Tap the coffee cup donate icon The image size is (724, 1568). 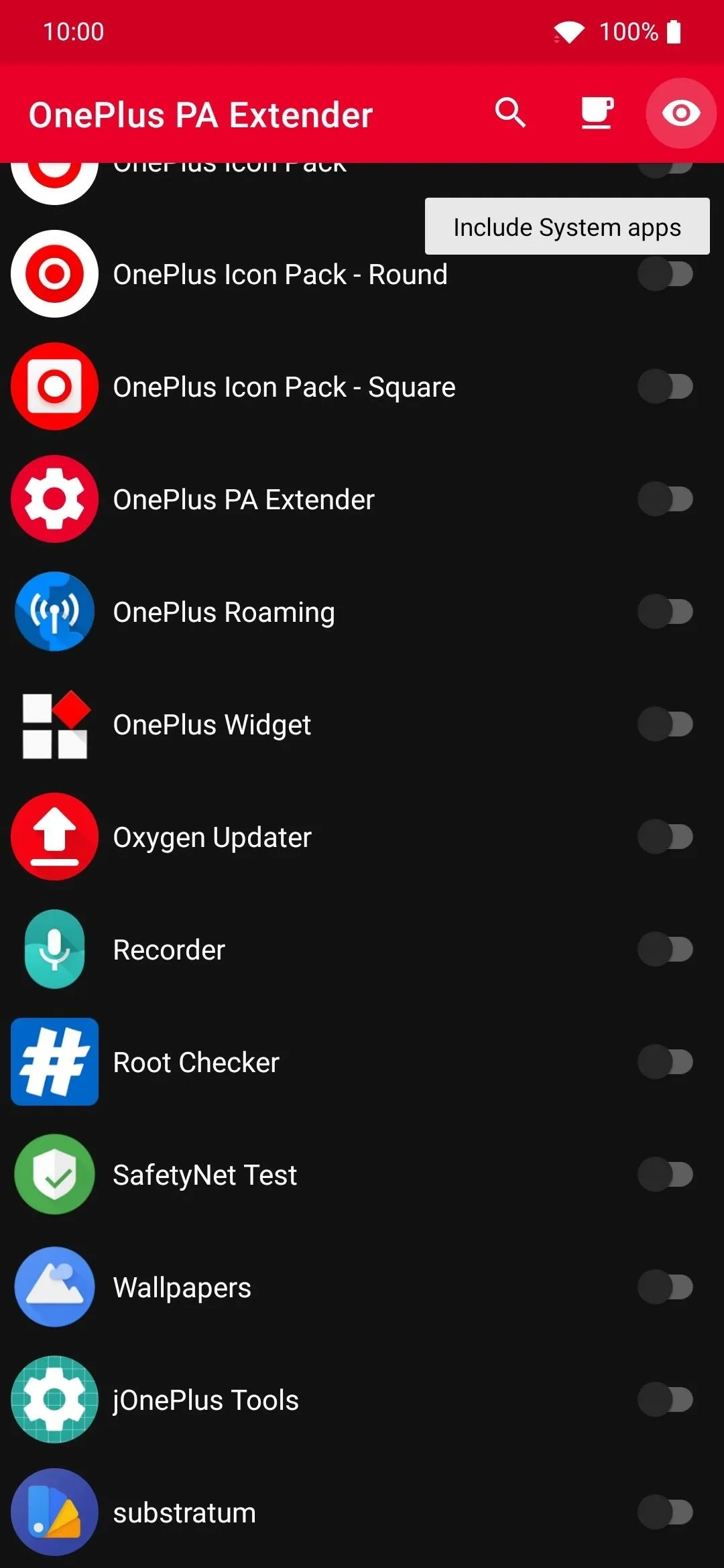pos(596,113)
